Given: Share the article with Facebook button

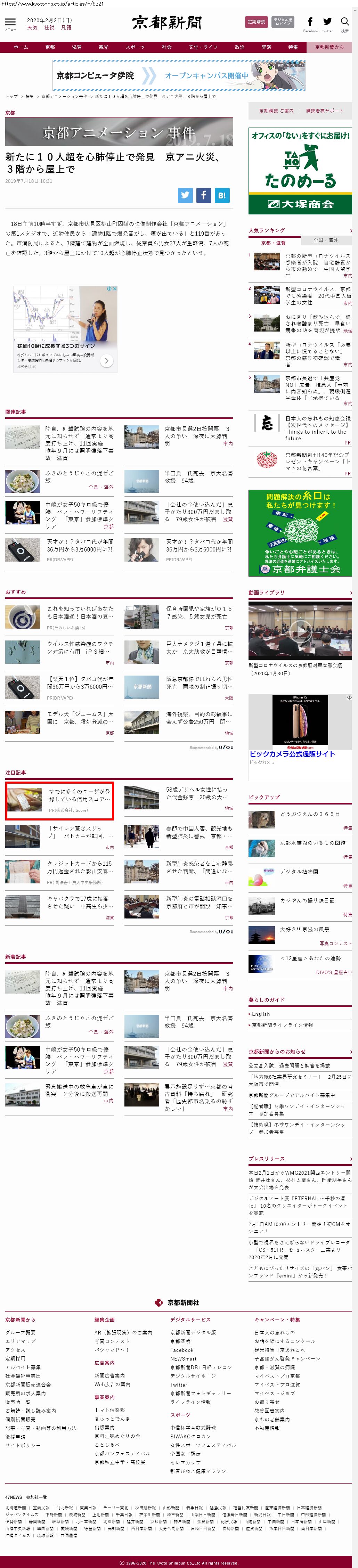Looking at the screenshot, I should [203, 195].
